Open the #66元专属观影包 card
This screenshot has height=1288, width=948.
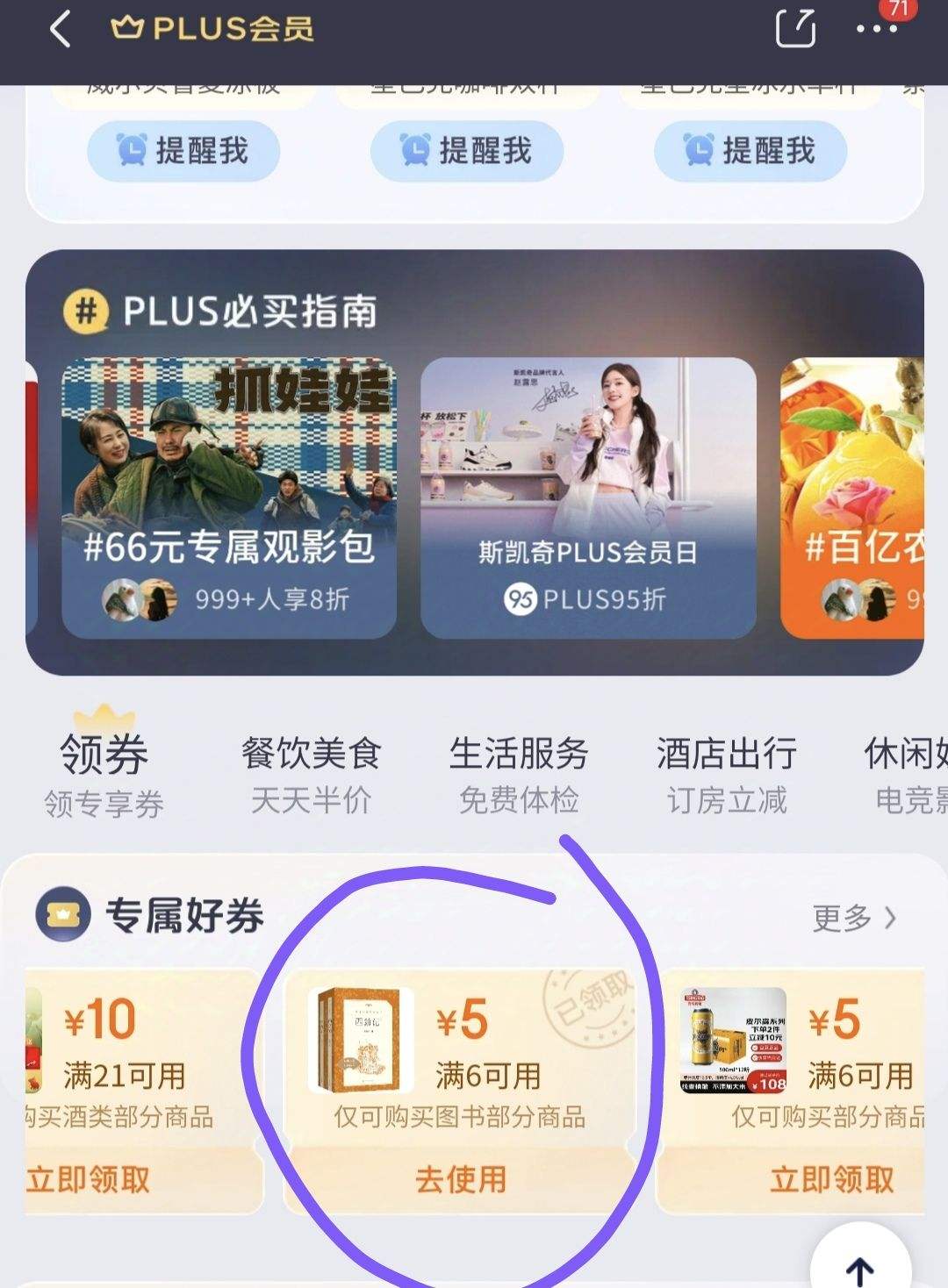click(229, 497)
